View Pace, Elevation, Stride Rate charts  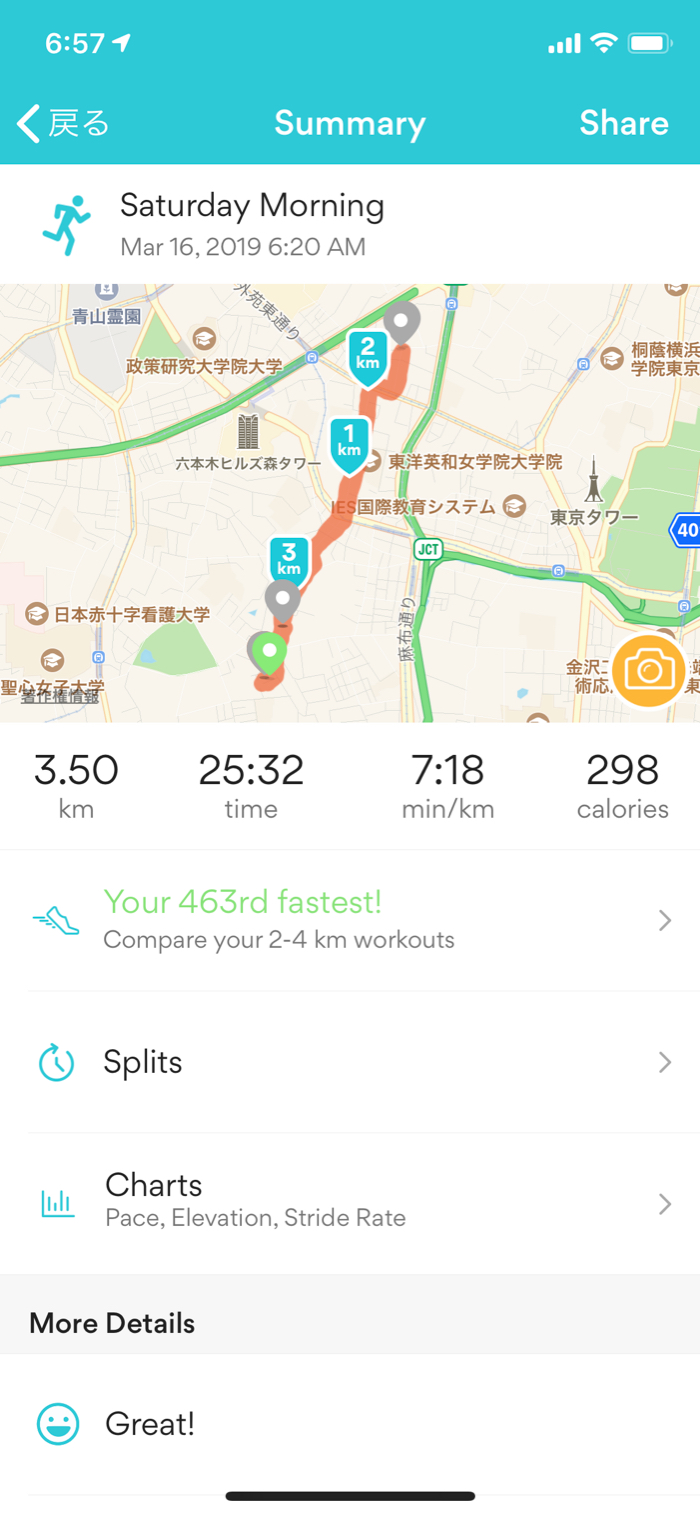tap(350, 1203)
